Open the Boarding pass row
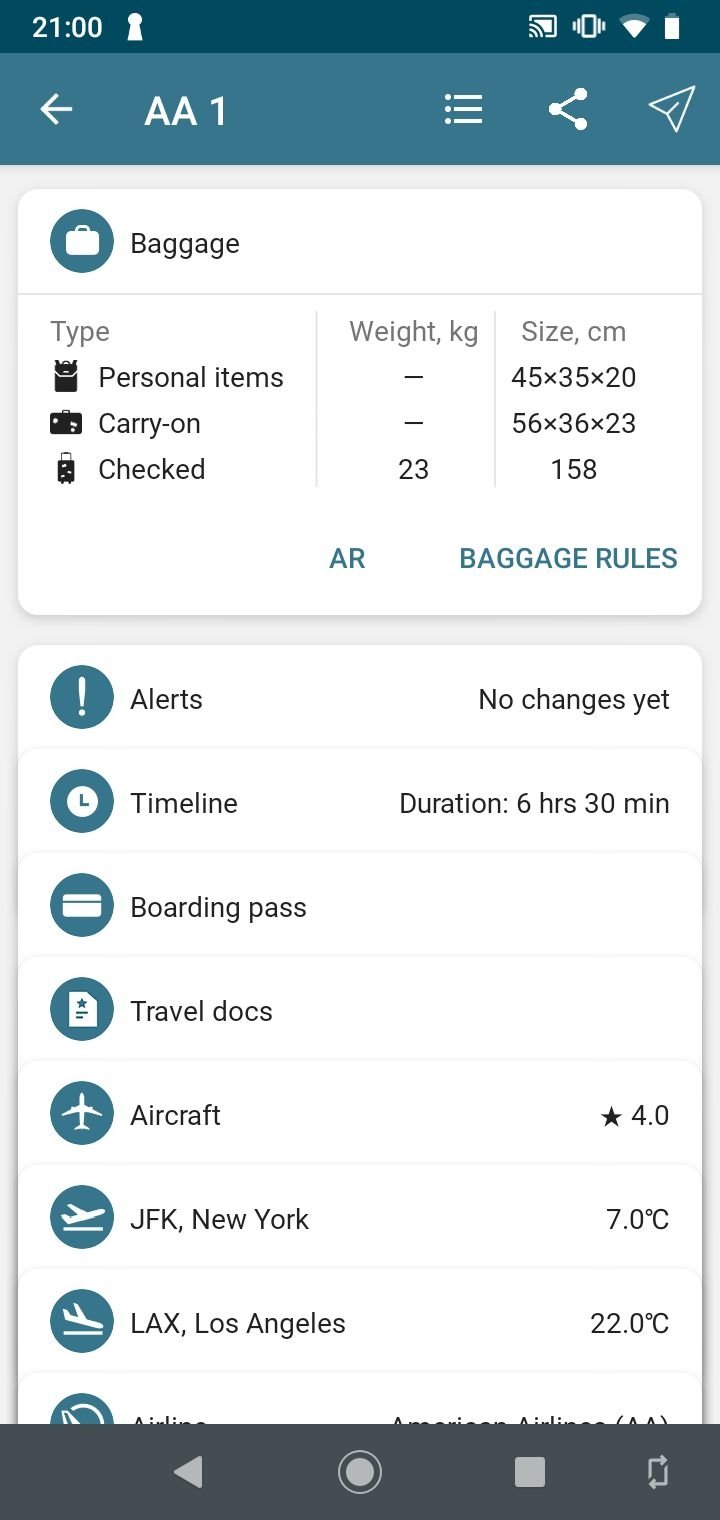The image size is (720, 1520). click(360, 907)
